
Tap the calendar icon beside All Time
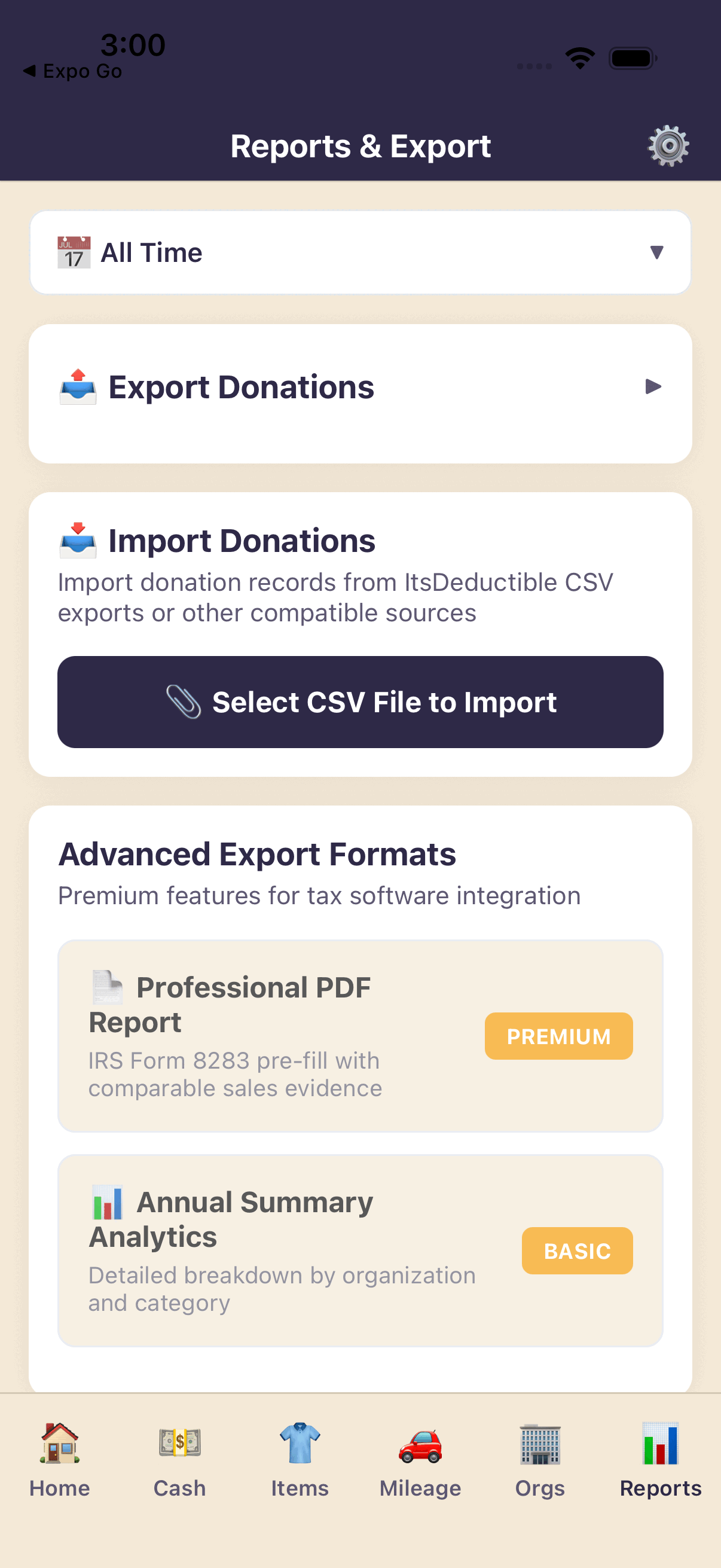[72, 251]
